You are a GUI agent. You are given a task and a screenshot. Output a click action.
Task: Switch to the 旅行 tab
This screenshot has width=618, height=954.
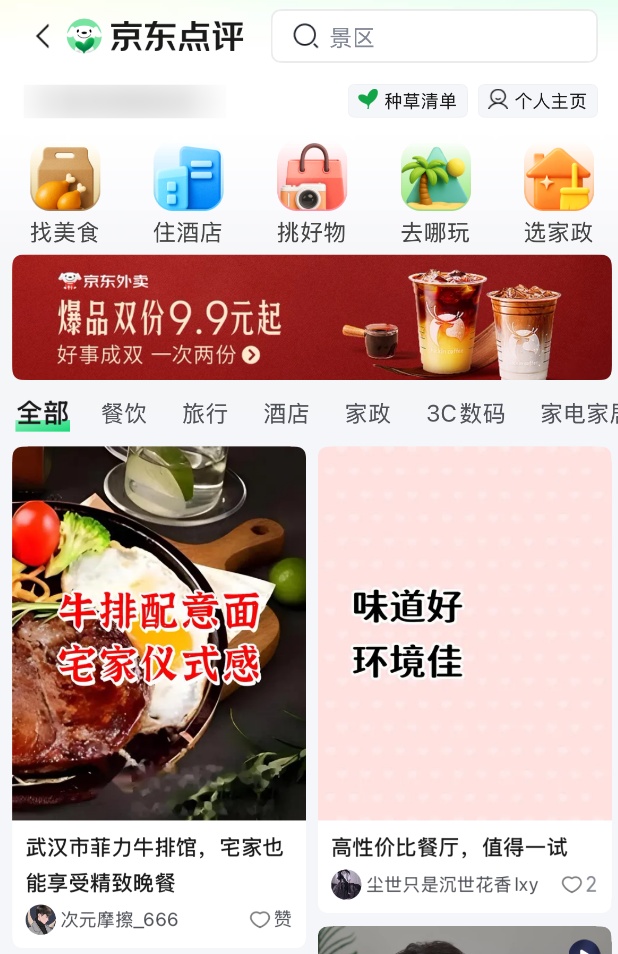pos(205,413)
